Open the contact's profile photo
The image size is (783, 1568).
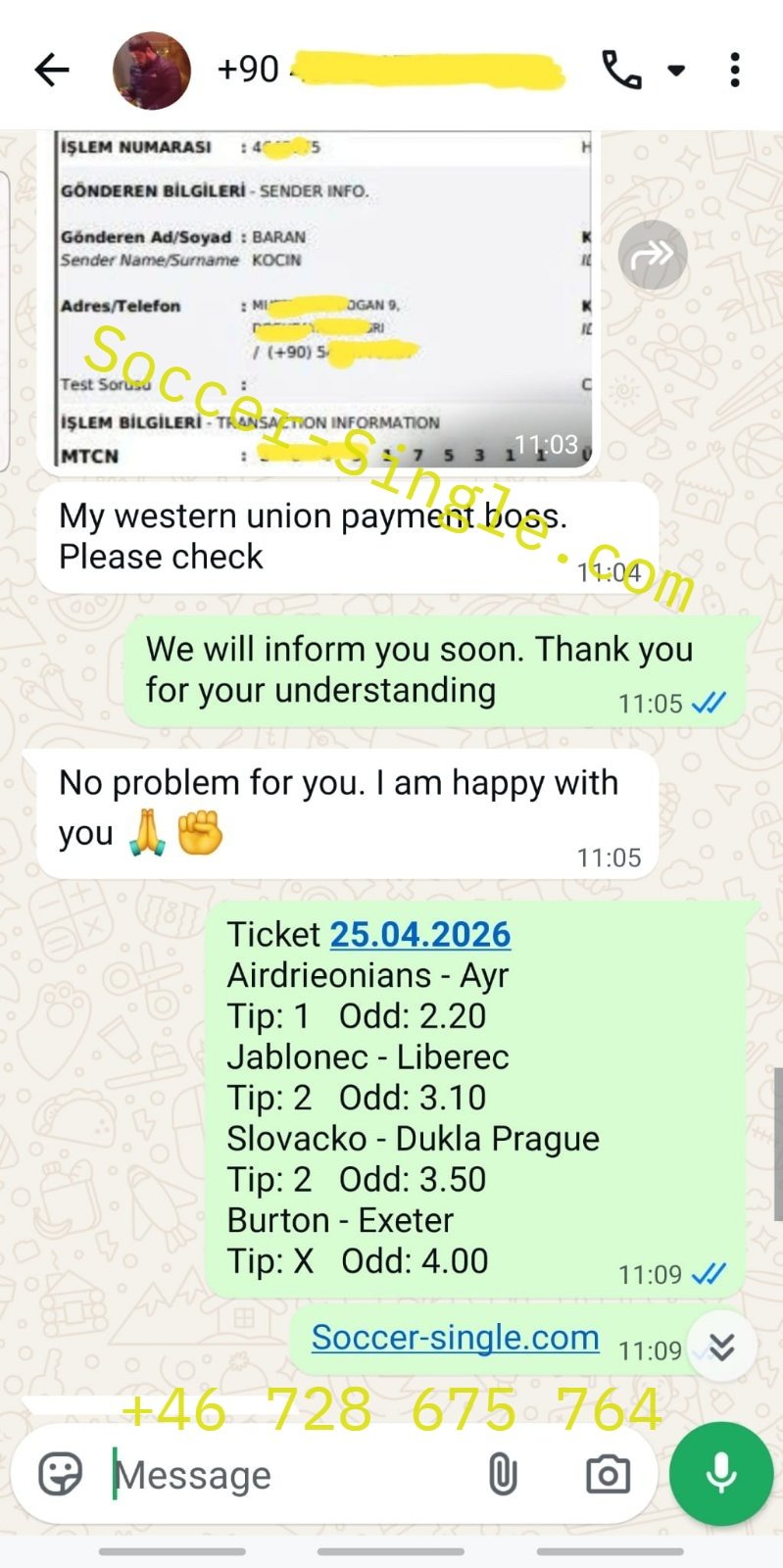click(152, 71)
